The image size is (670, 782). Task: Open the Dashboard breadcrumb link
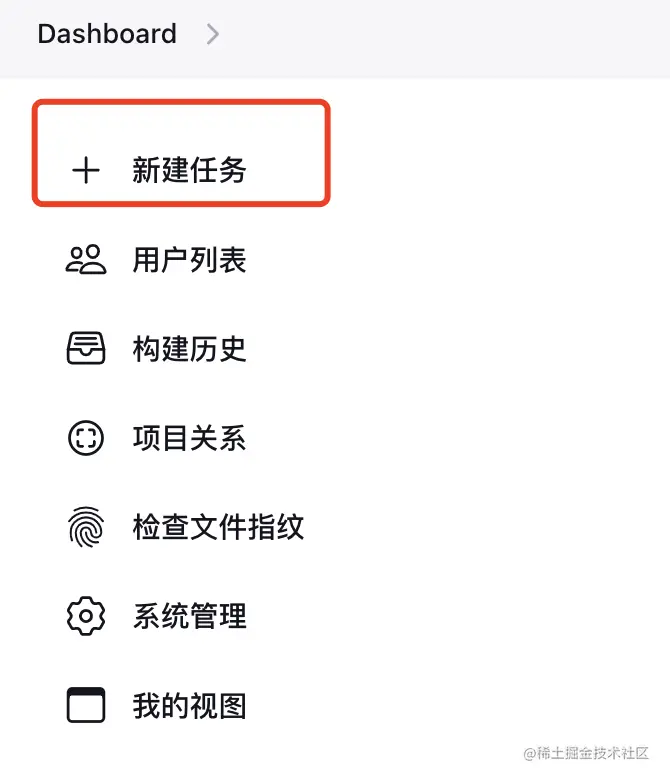(x=107, y=34)
